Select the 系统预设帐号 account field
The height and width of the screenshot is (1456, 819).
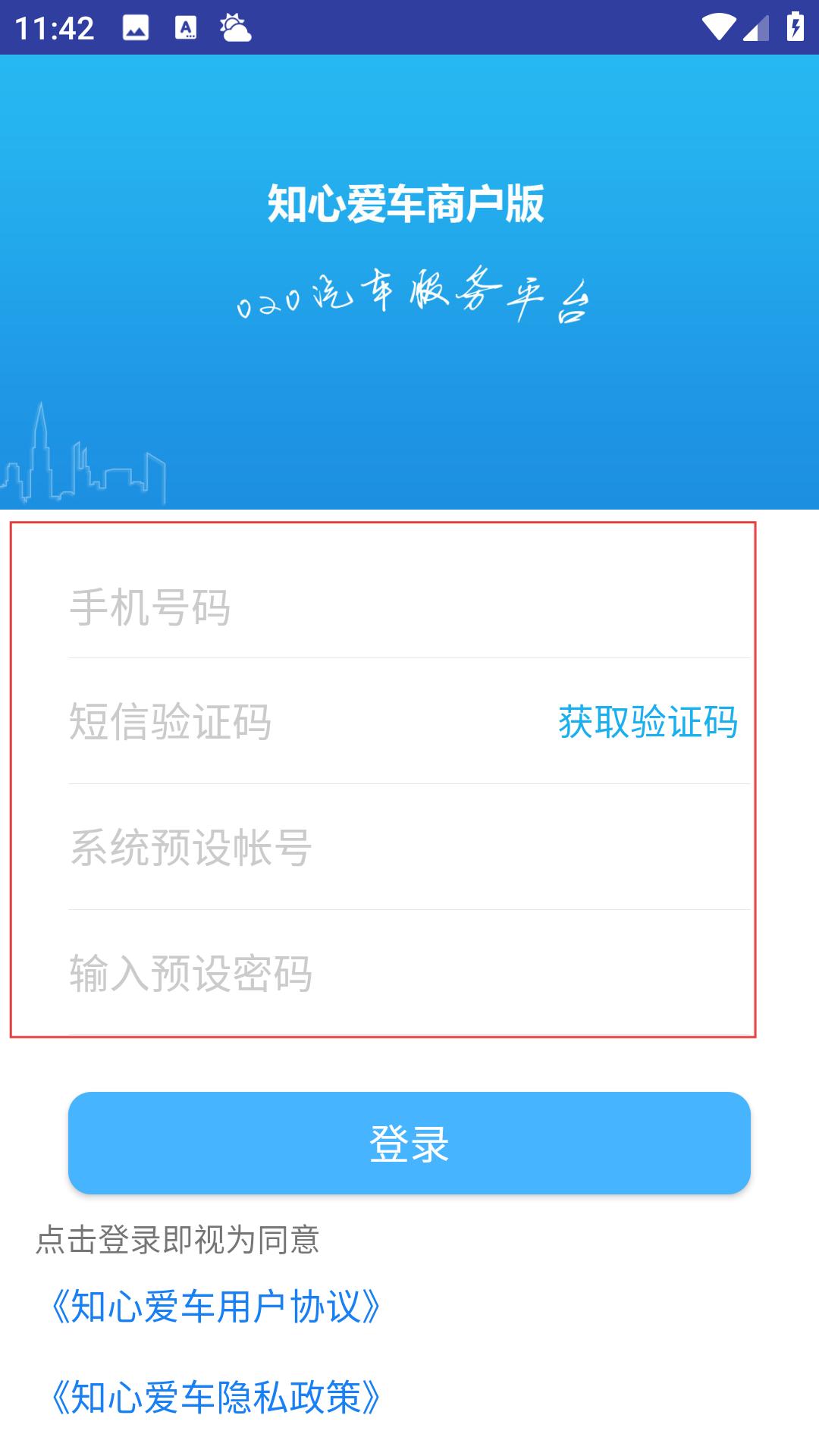tap(409, 847)
